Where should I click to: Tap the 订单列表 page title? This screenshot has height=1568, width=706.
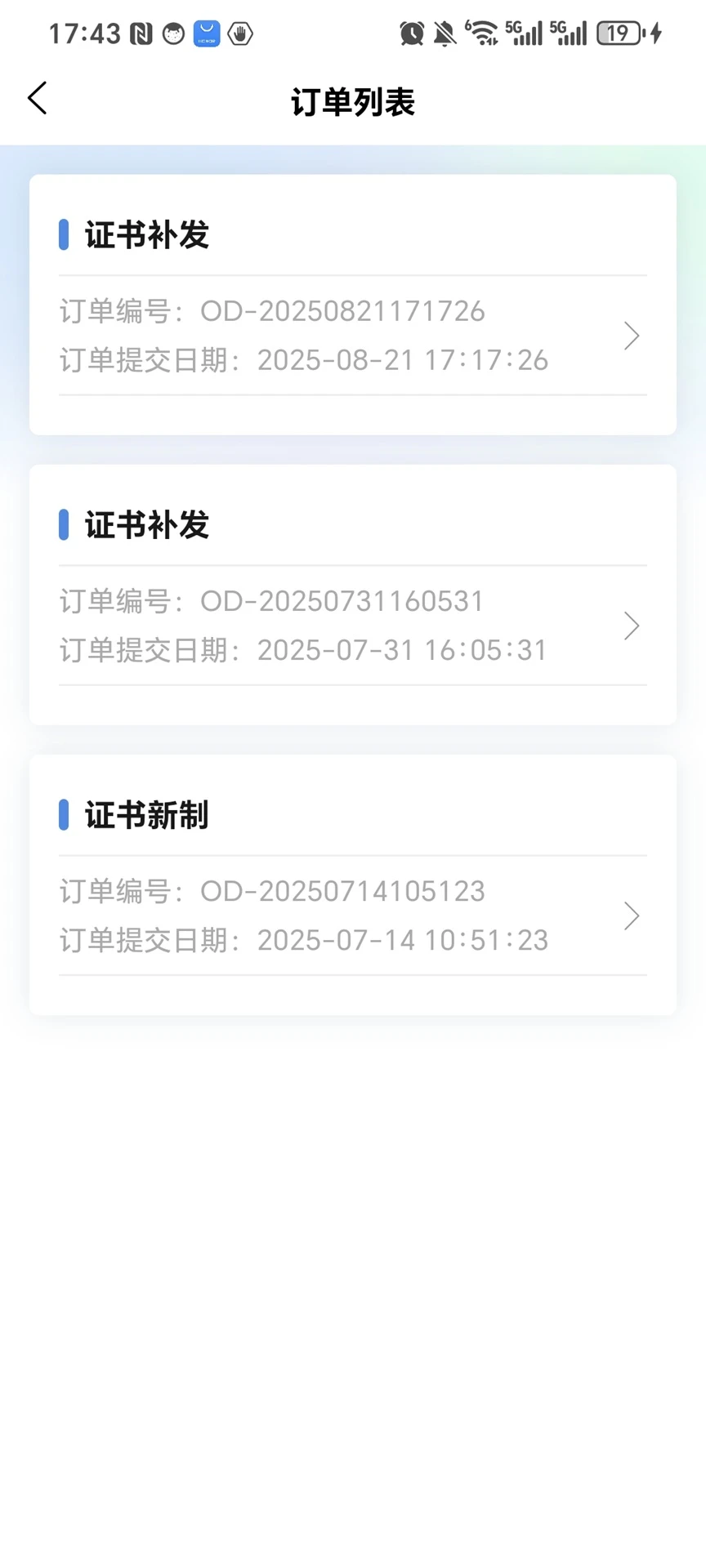coord(353,102)
